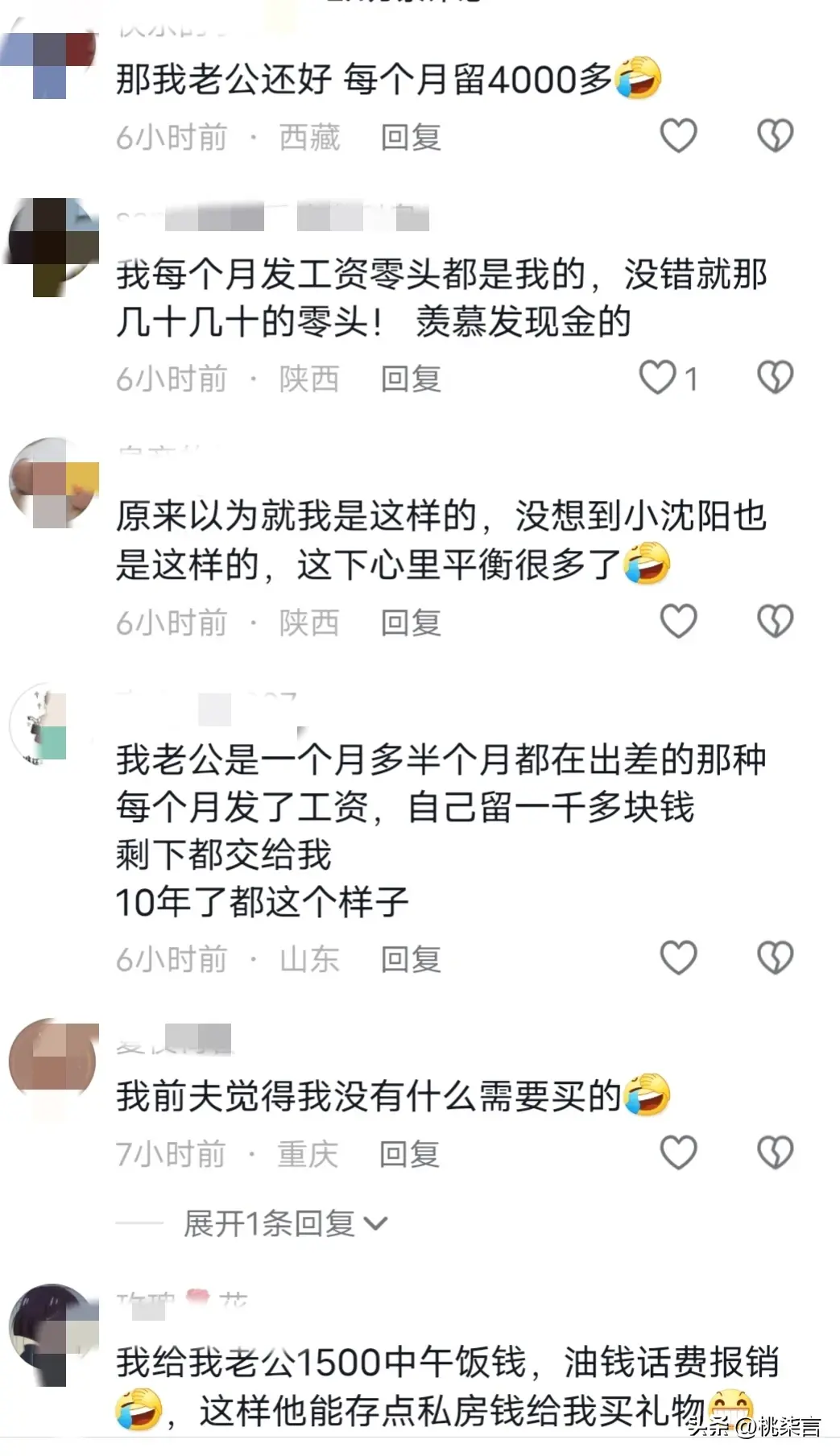
Task: Like the comment about 每个月留4000多
Action: [678, 135]
